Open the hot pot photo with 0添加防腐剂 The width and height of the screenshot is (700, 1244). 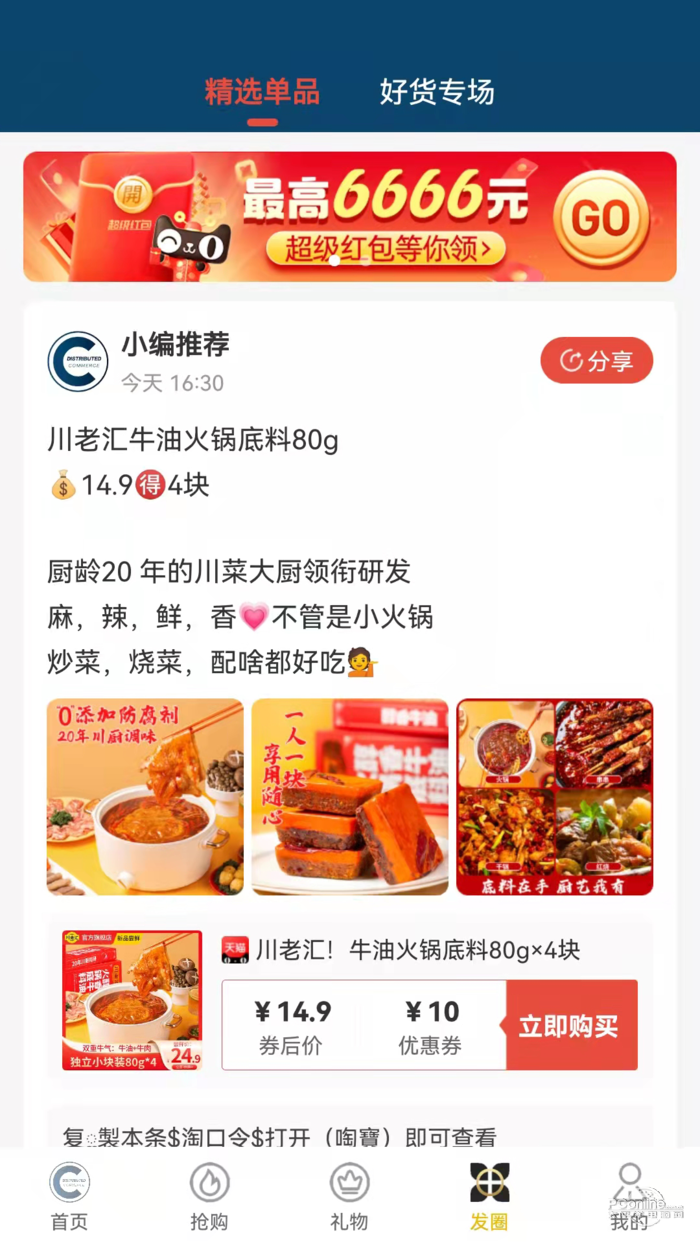[x=145, y=796]
